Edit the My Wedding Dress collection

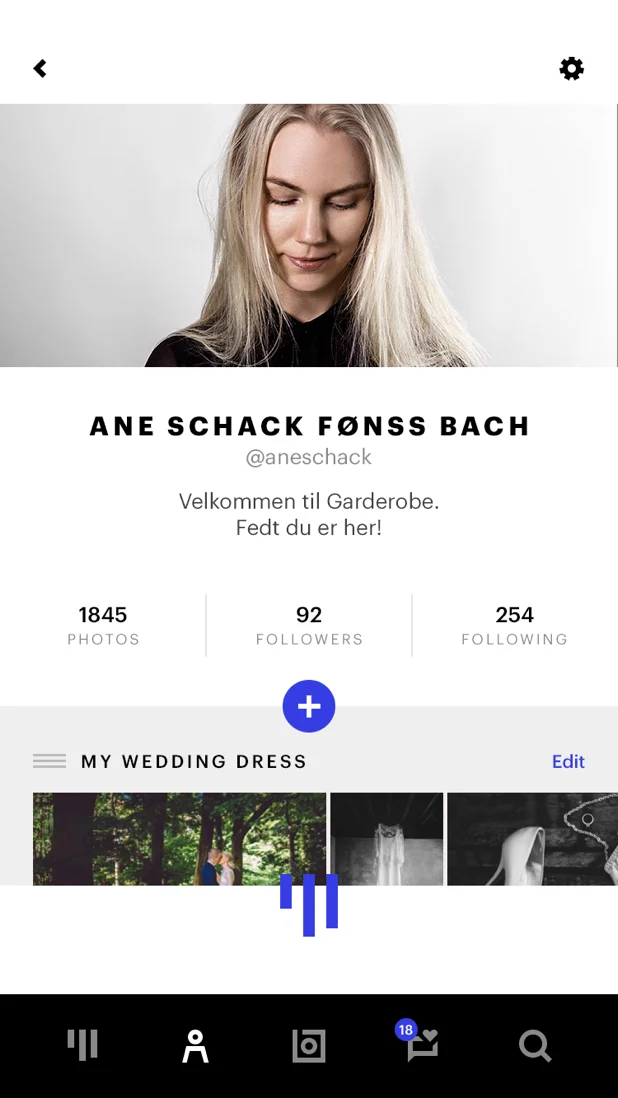[568, 761]
